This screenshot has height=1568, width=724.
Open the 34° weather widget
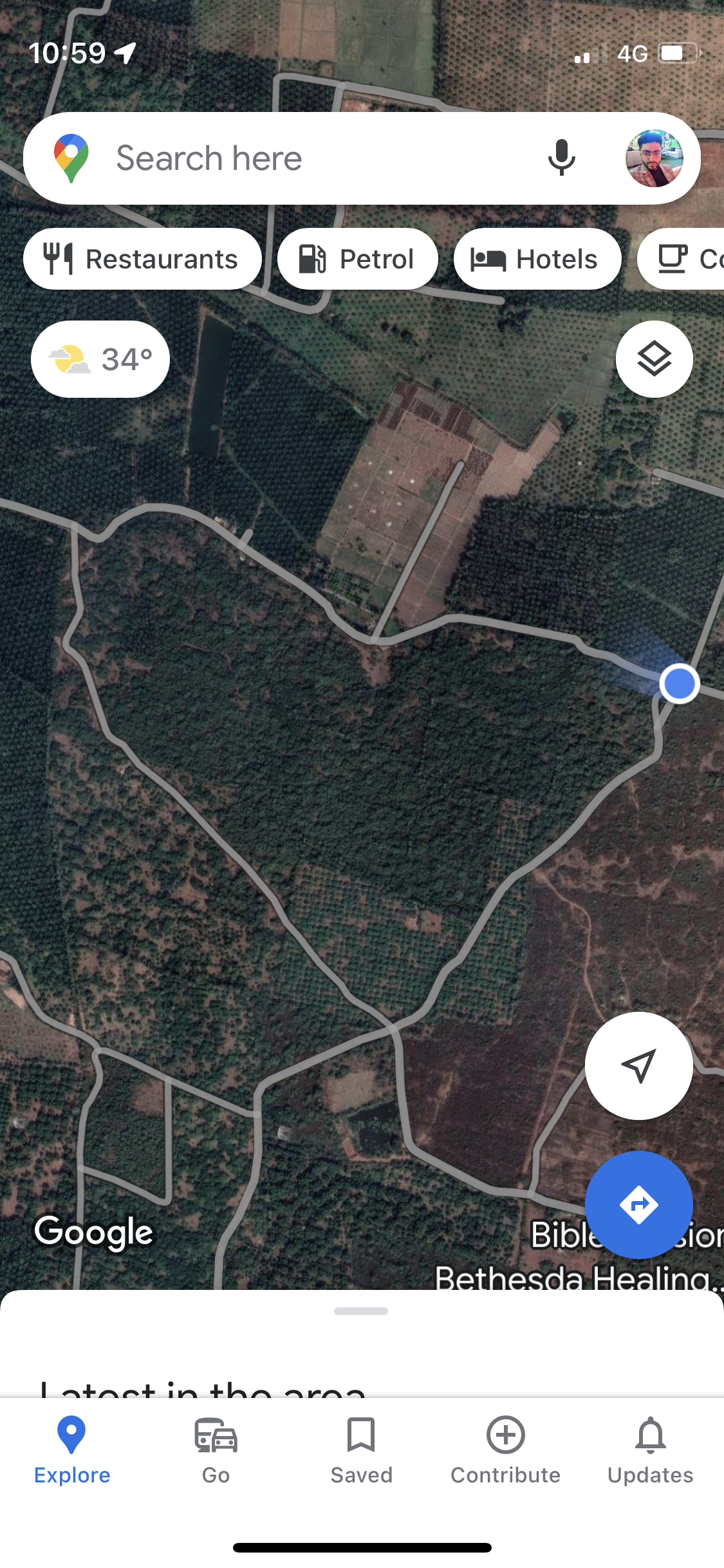coord(100,359)
